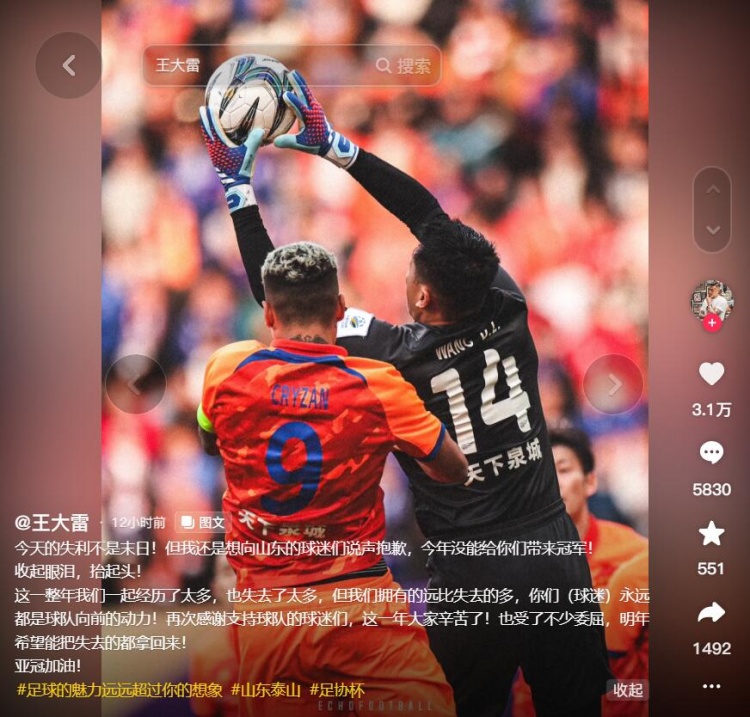This screenshot has width=750, height=717.
Task: Go back using the back arrow
Action: click(x=68, y=66)
